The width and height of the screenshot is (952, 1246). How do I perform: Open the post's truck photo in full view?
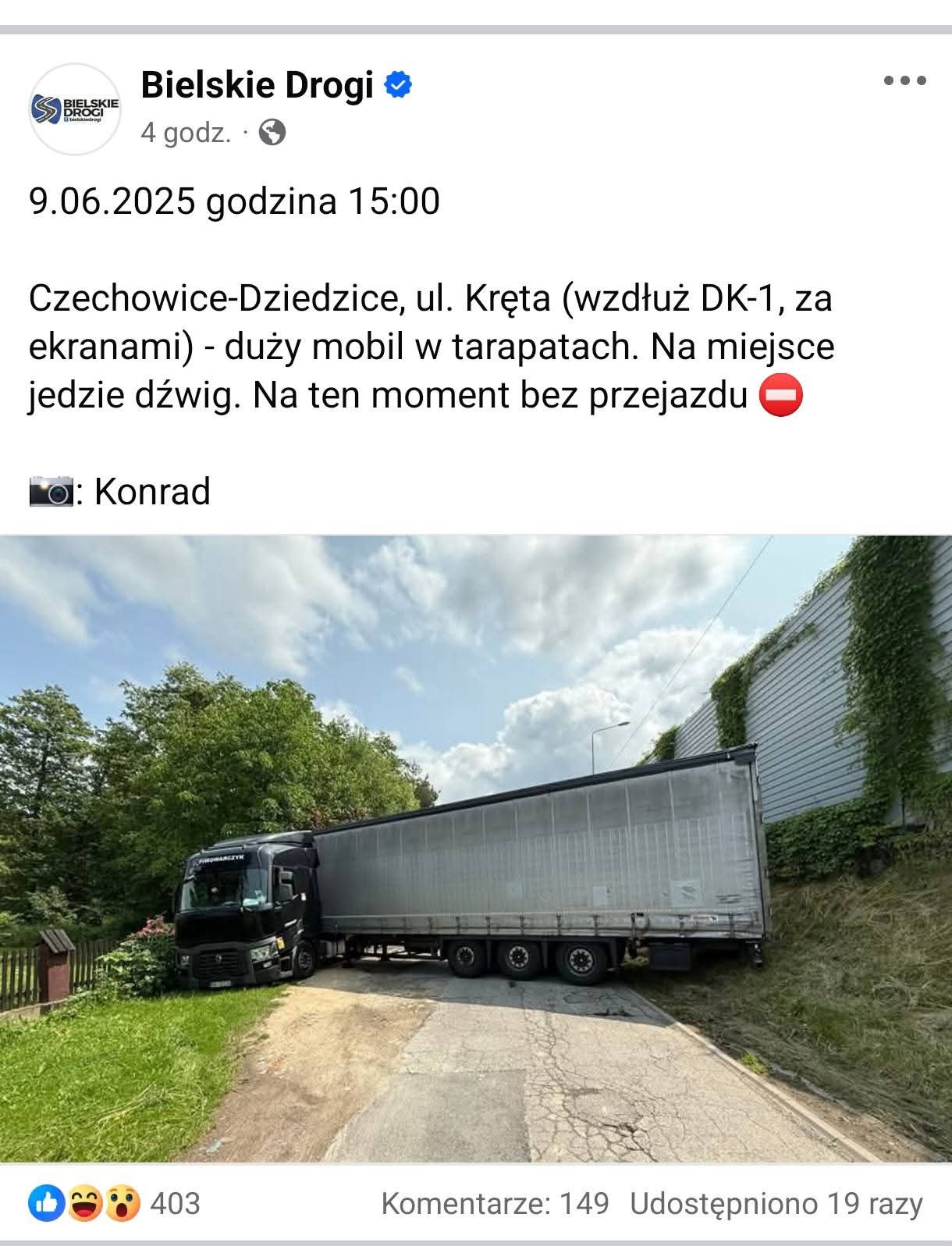click(476, 848)
